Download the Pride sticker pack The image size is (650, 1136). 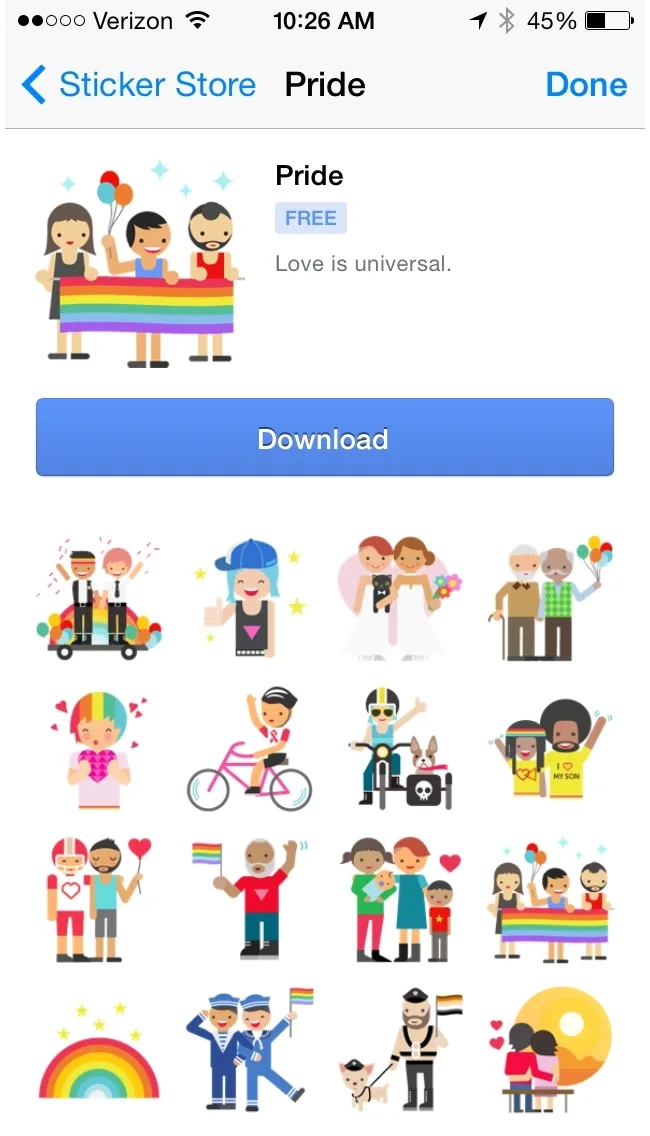[x=324, y=438]
